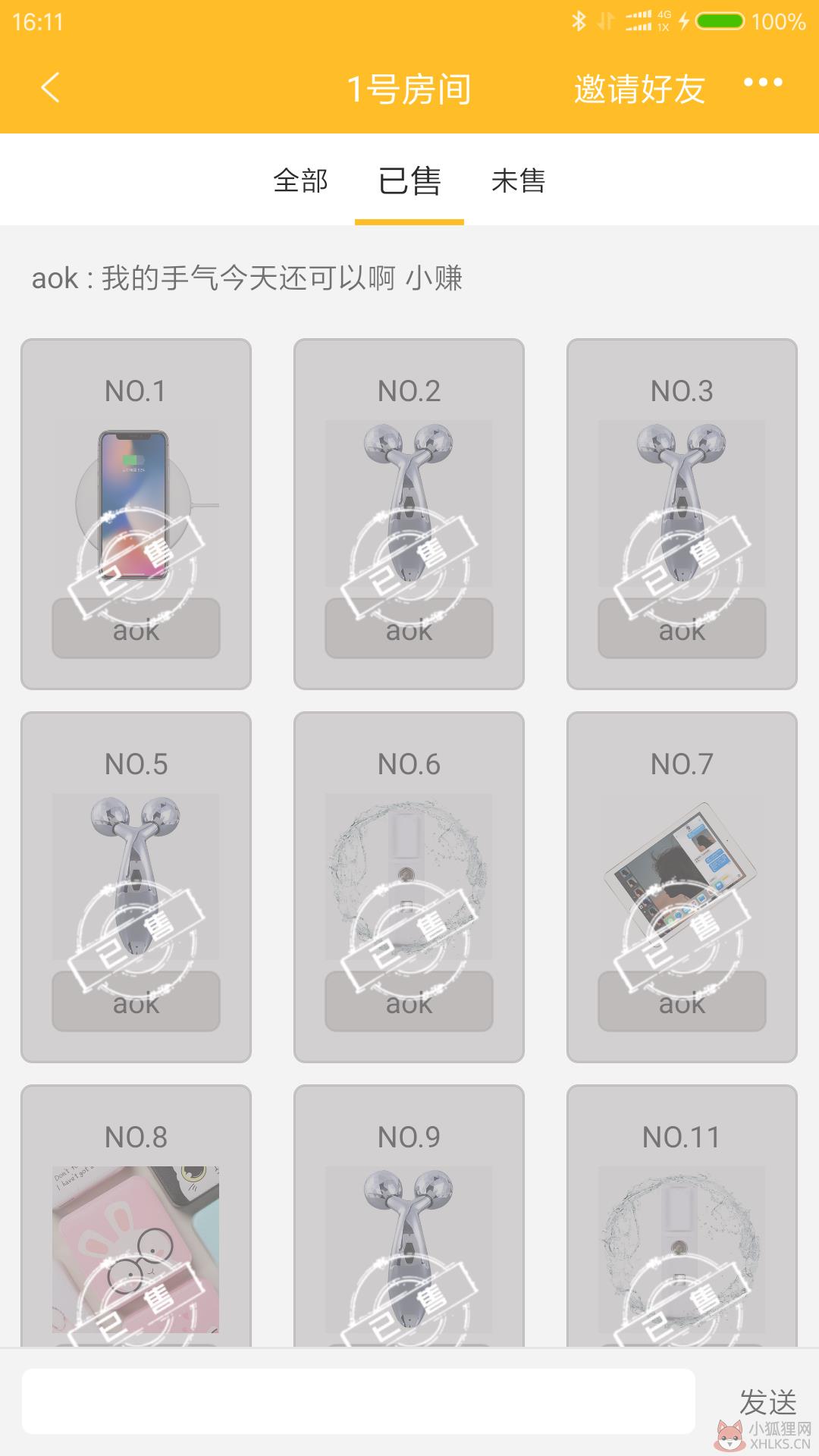The height and width of the screenshot is (1456, 819).
Task: Focus the chat message input field
Action: [359, 1401]
